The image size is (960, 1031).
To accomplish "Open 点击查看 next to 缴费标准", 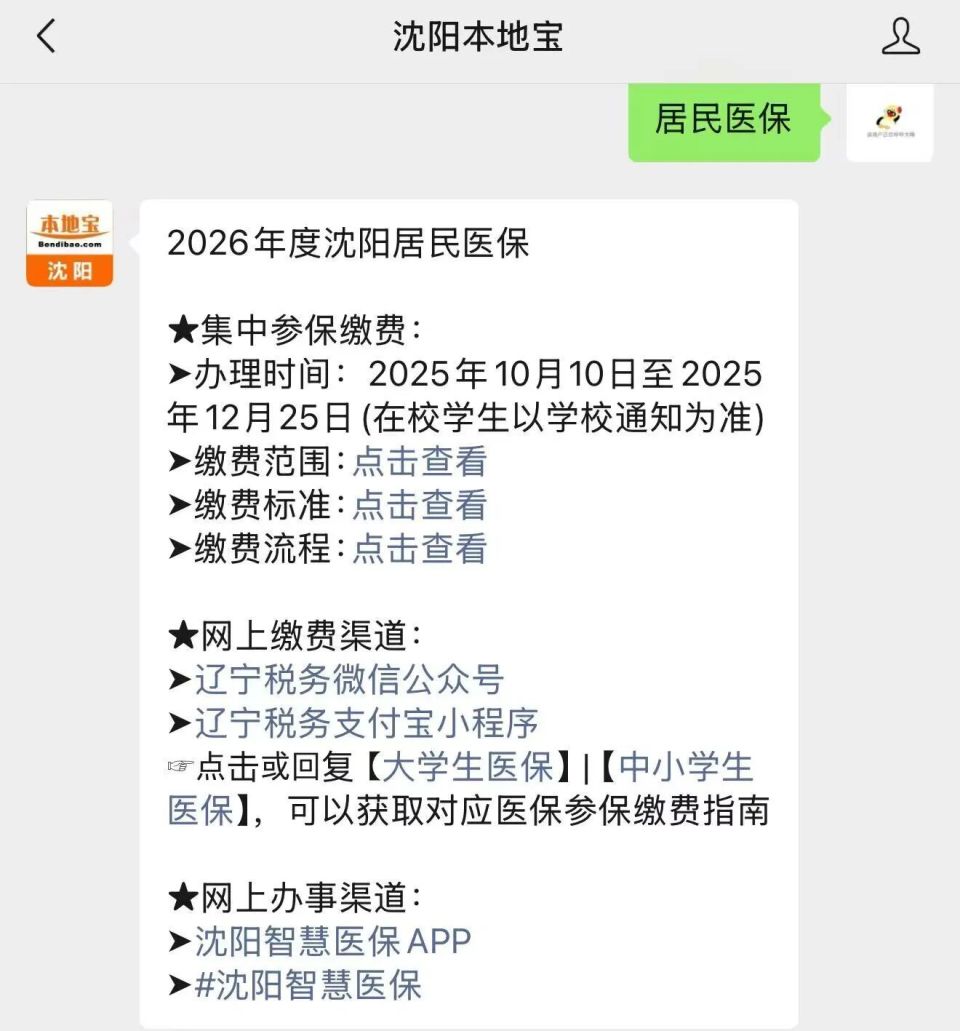I will coord(418,505).
